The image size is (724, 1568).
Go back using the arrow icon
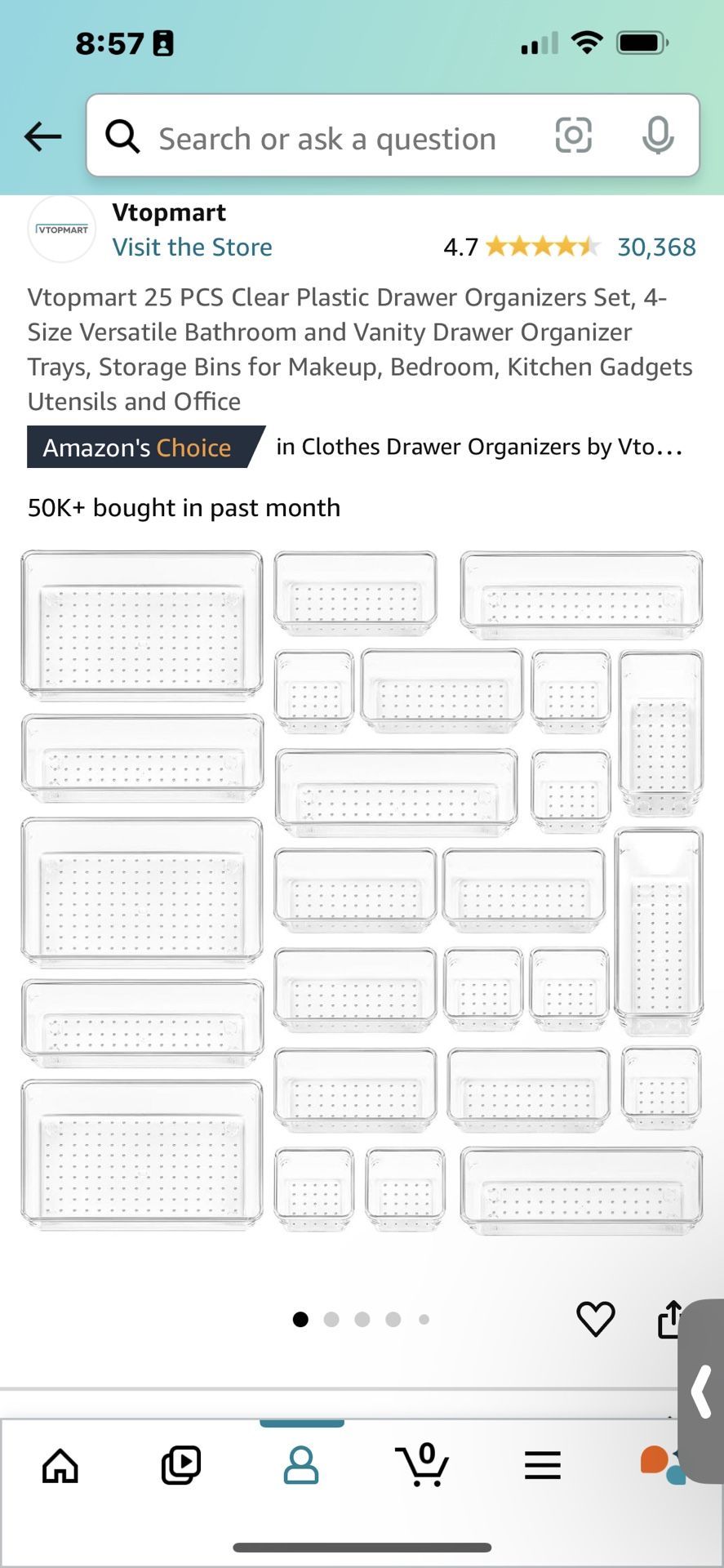pyautogui.click(x=42, y=136)
